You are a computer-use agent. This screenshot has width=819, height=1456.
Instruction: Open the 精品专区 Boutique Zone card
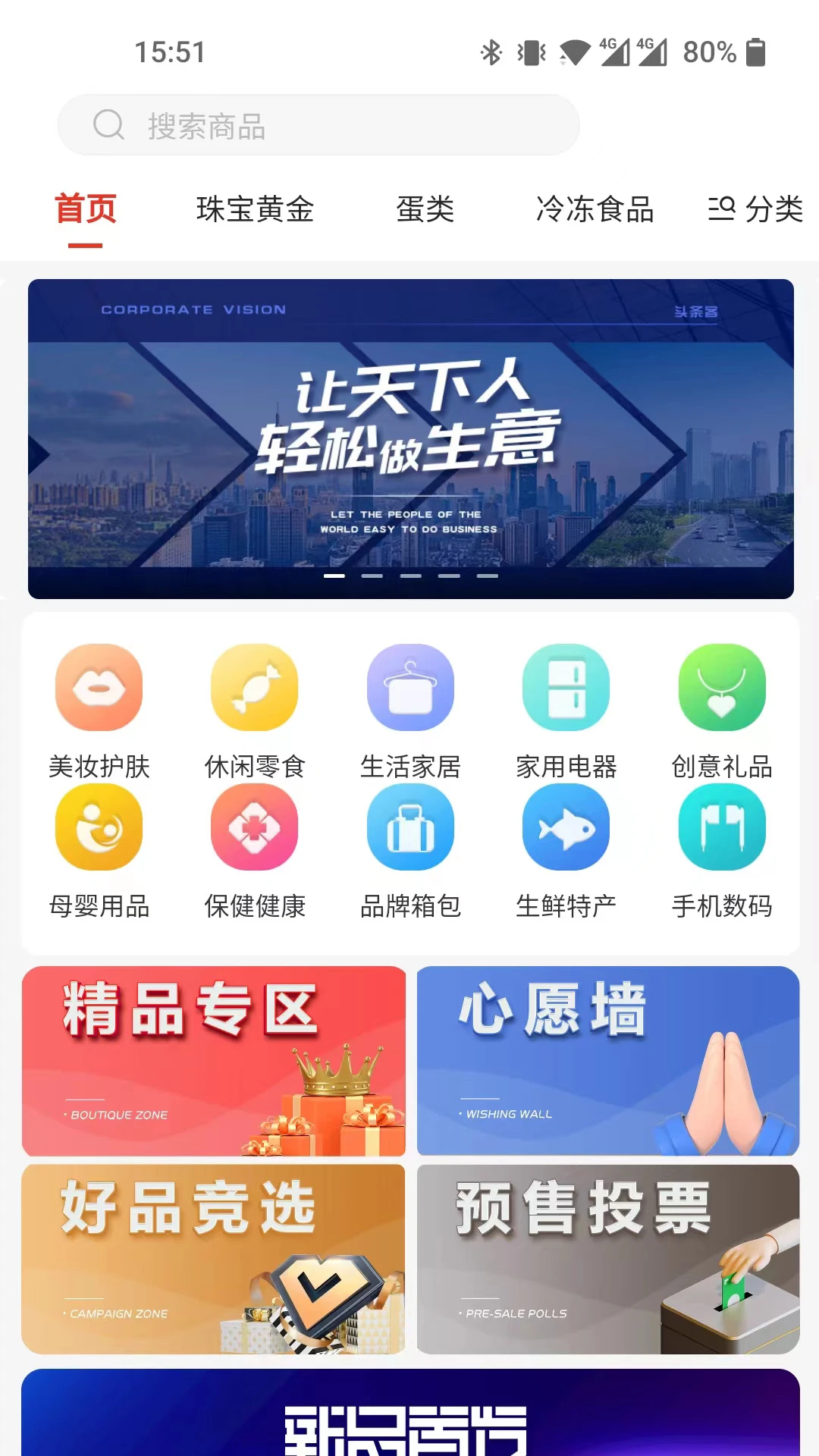214,1060
